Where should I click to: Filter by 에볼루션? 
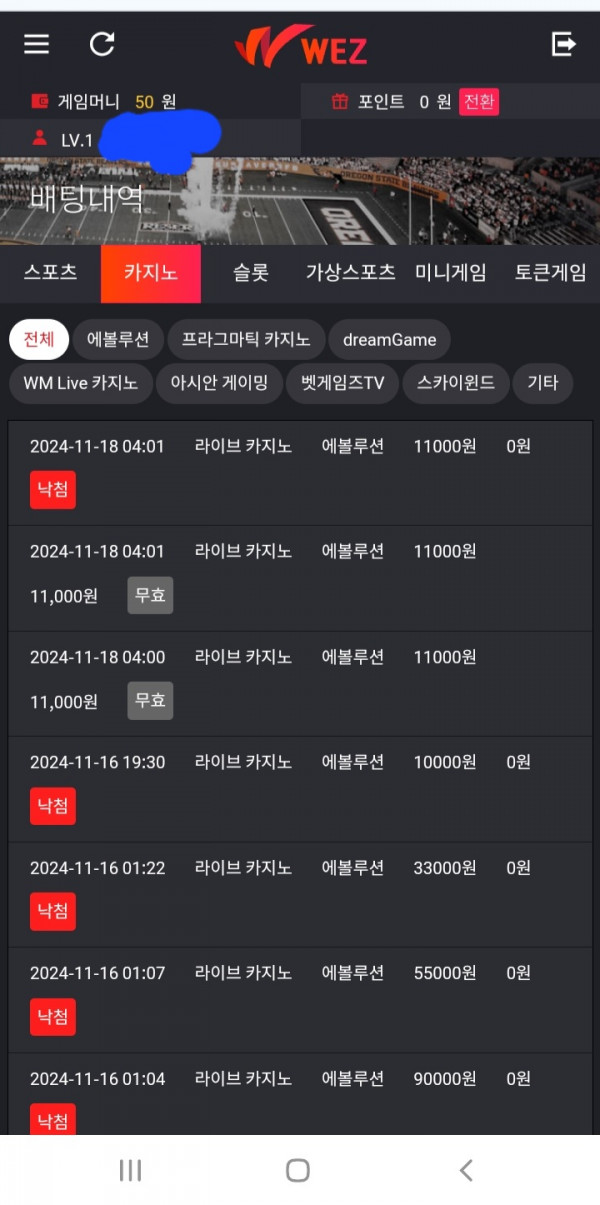118,340
